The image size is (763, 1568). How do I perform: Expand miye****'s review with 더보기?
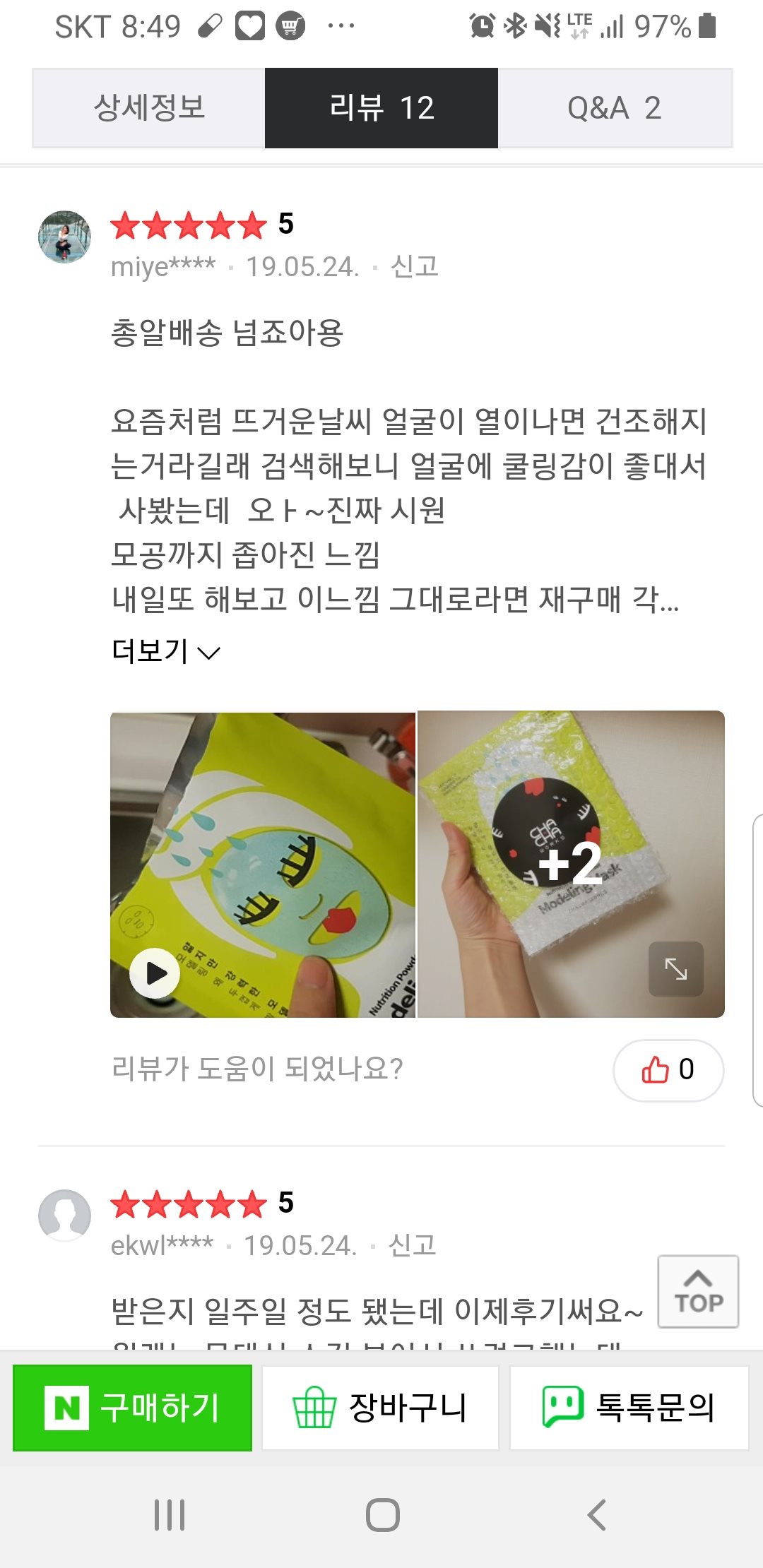coord(166,651)
